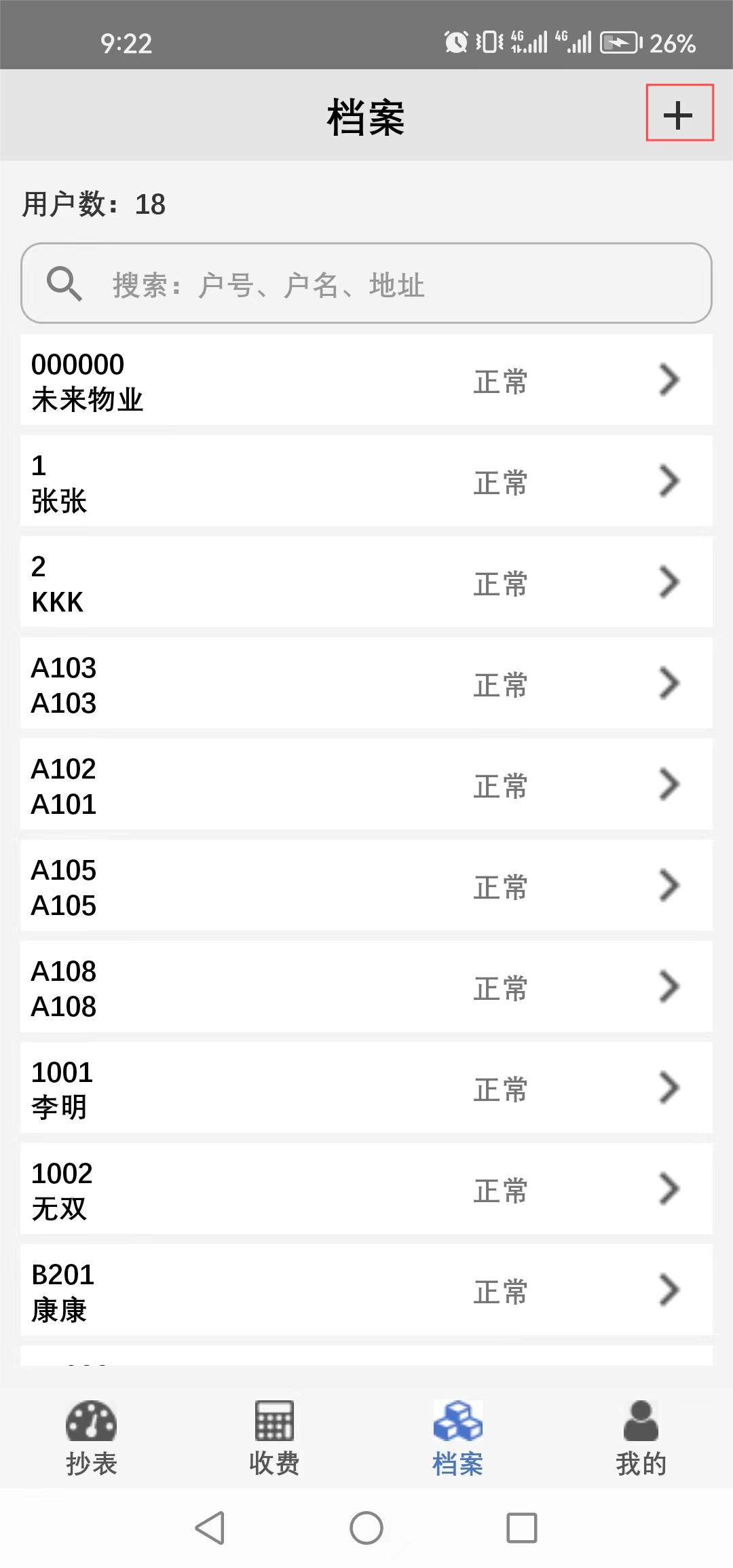This screenshot has height=1568, width=733.
Task: Open 康康's record B201
Action: [x=366, y=1291]
